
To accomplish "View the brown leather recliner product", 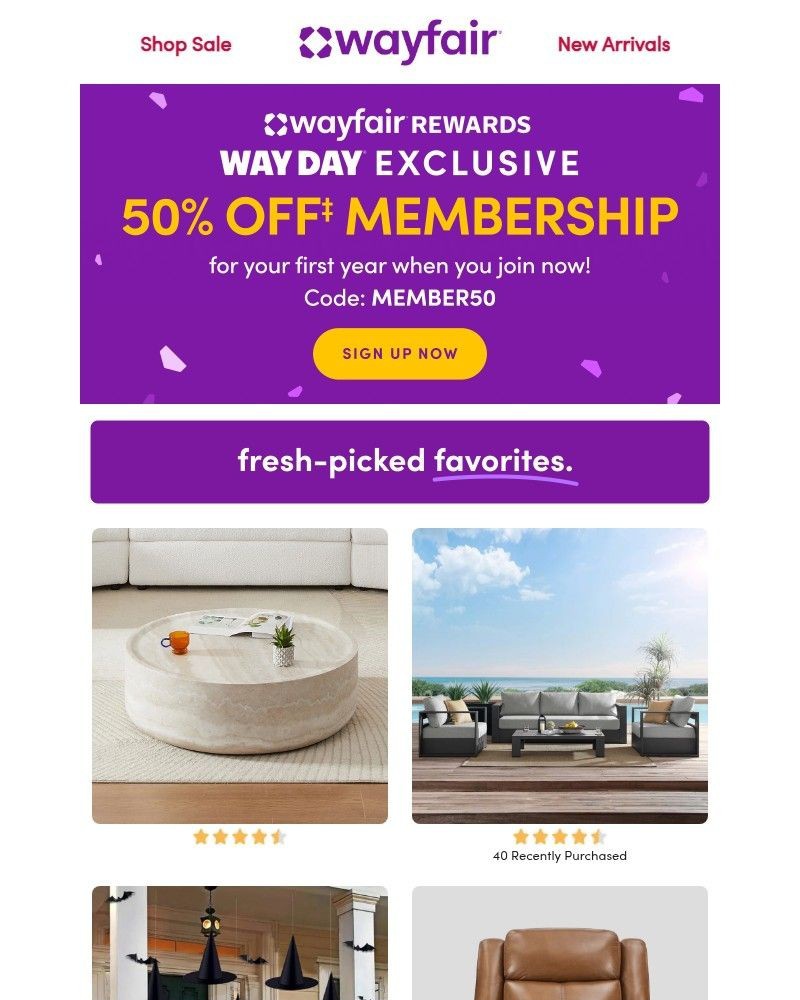I will (560, 943).
